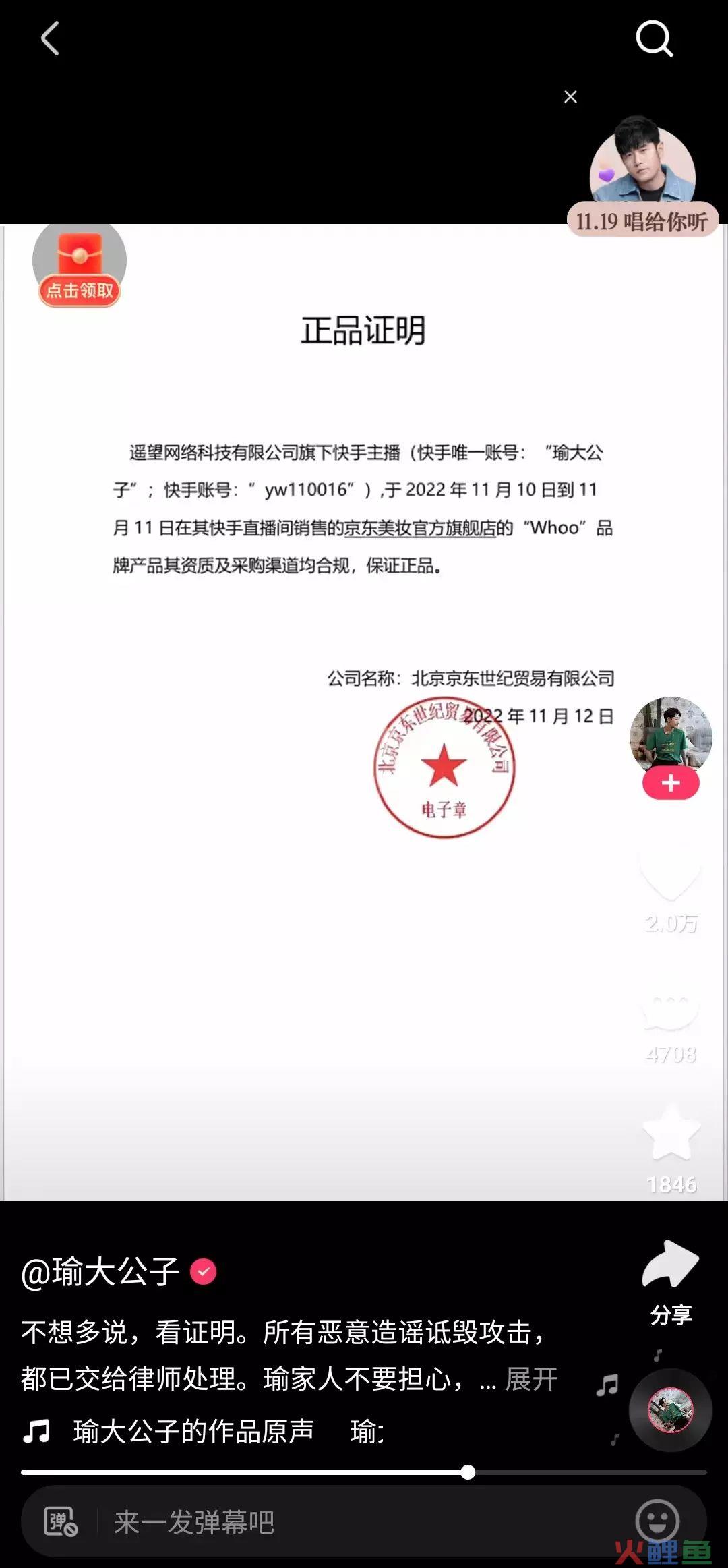Viewport: 728px width, 1568px height.
Task: Expand the caption with 展开
Action: click(x=531, y=1378)
